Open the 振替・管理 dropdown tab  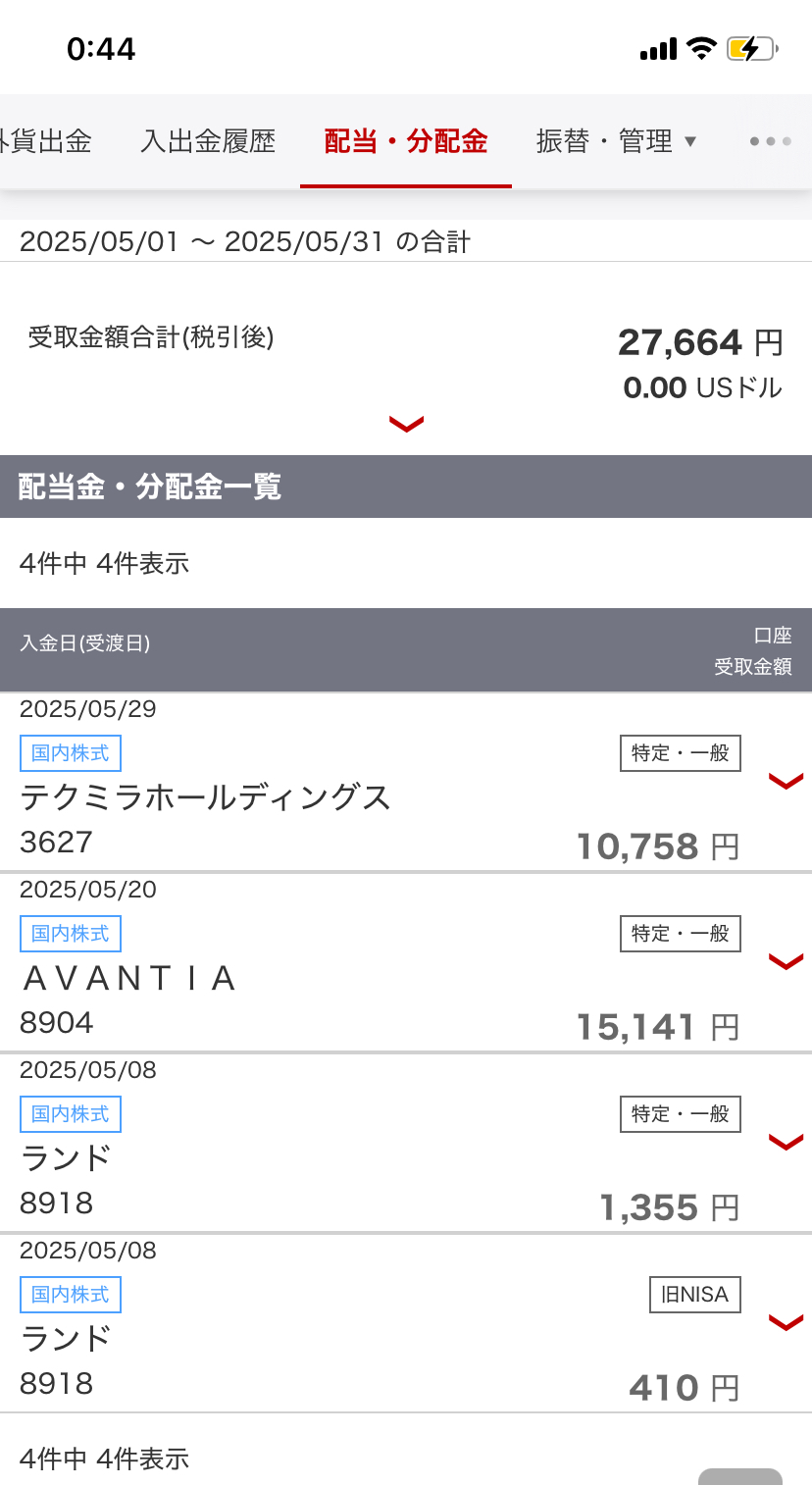tap(616, 141)
